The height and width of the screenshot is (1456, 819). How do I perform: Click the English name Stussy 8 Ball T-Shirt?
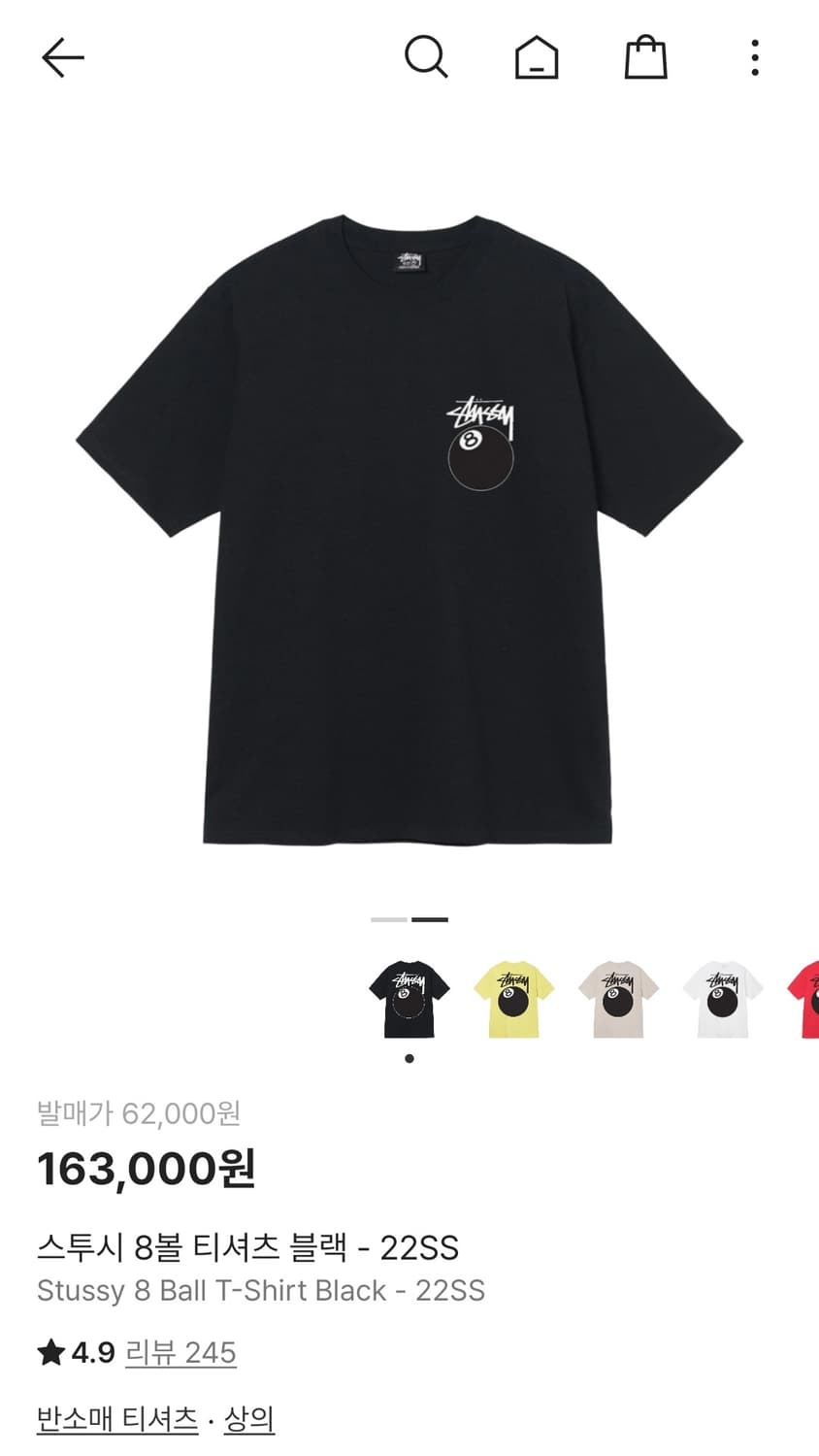tap(260, 1290)
